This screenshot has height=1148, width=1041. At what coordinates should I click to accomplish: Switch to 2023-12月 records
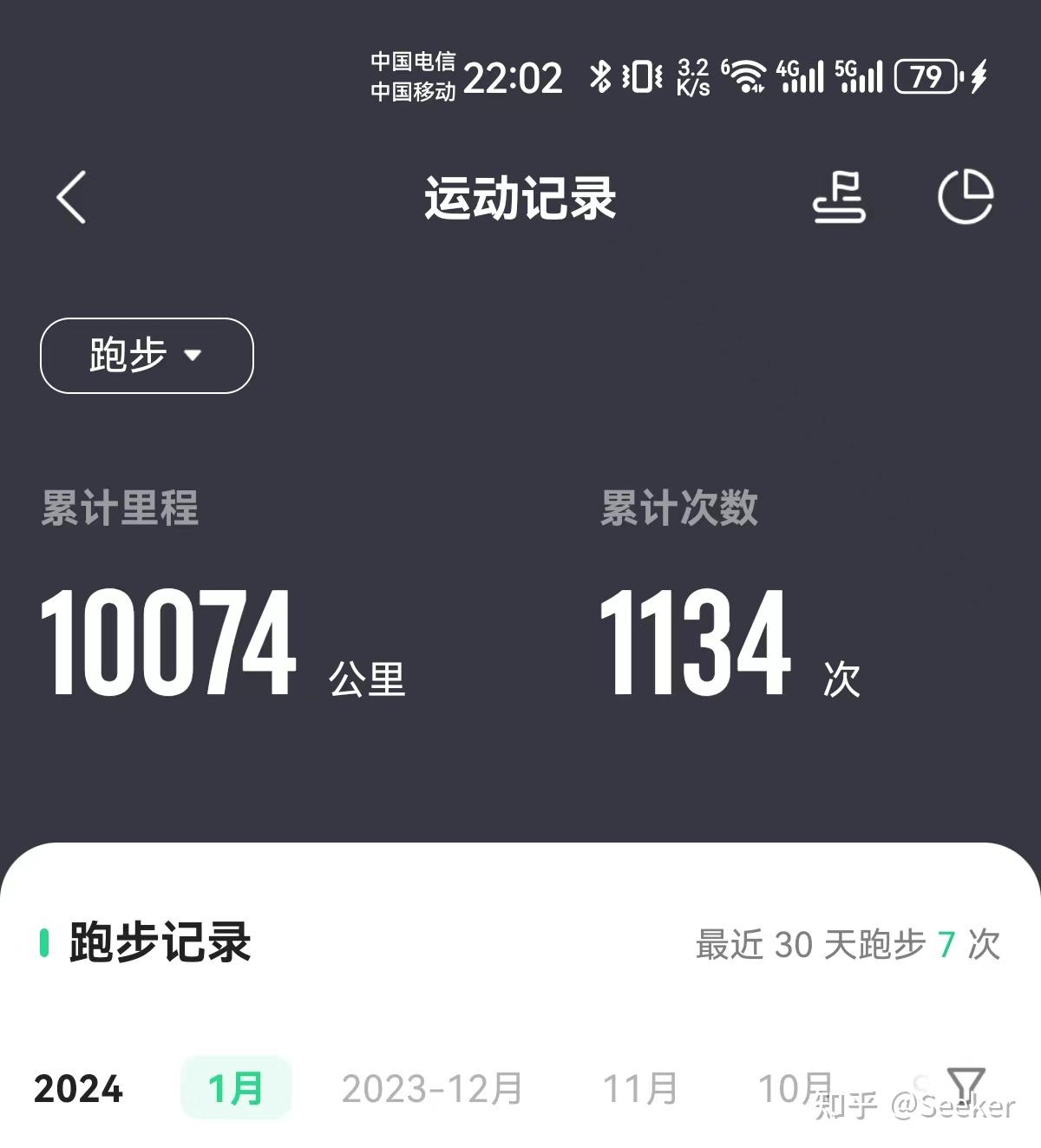[432, 1088]
